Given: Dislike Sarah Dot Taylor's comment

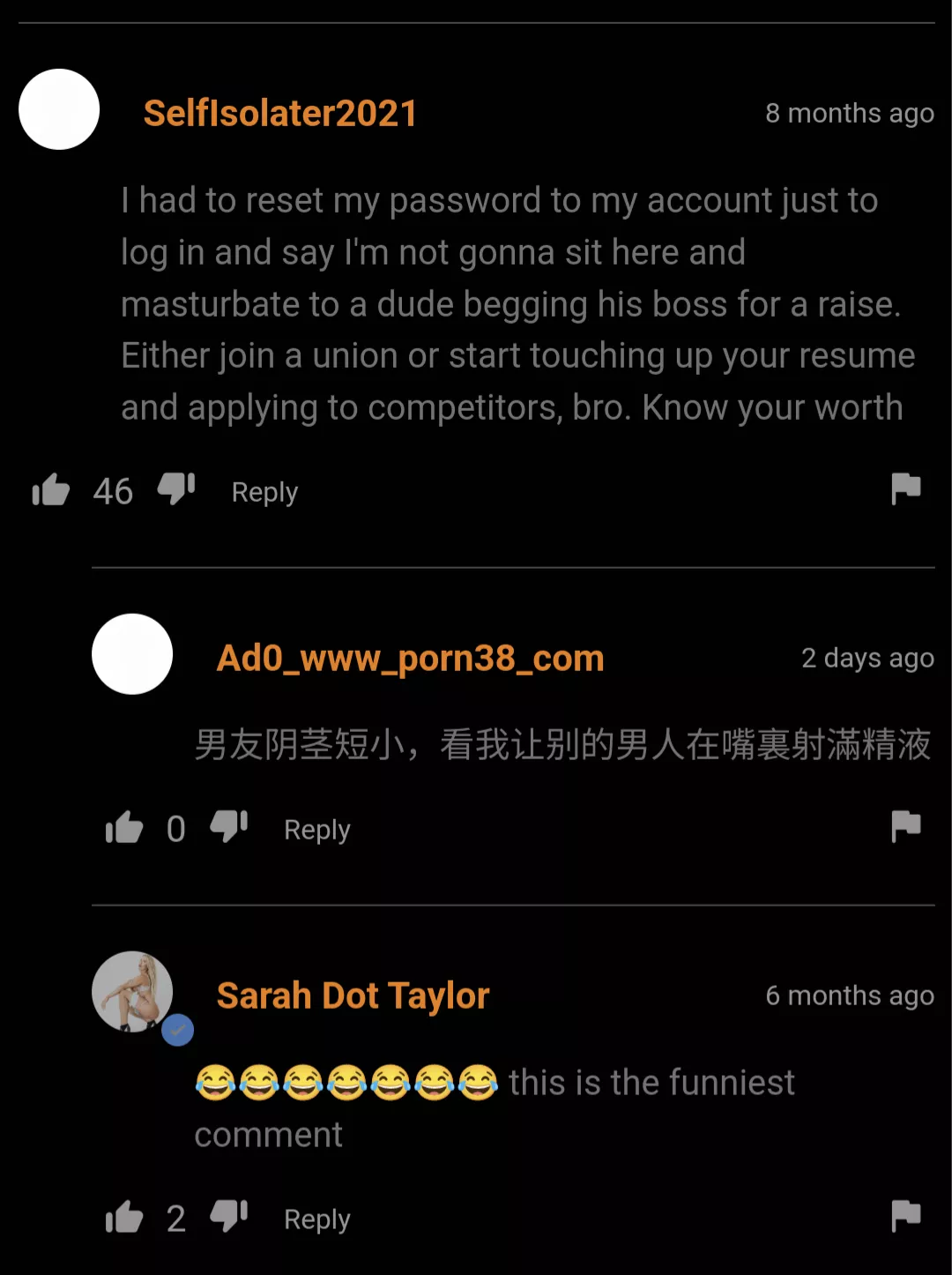Looking at the screenshot, I should click(229, 1216).
